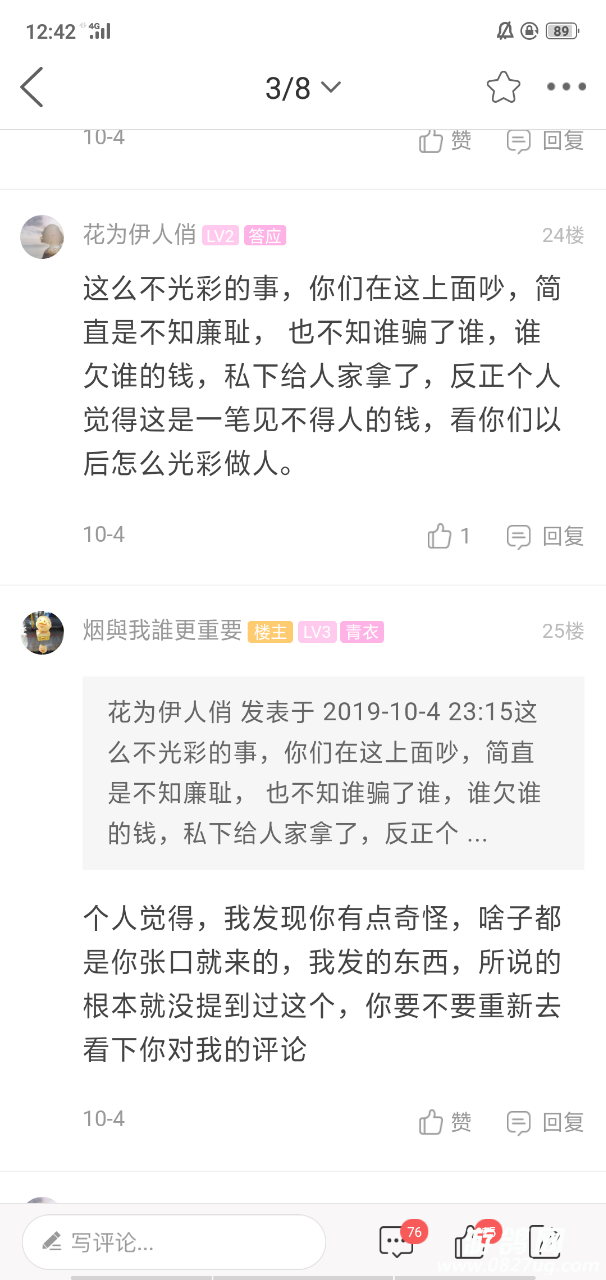Open the quoted comment from 花为伊人俏
606x1280 pixels.
click(x=333, y=772)
